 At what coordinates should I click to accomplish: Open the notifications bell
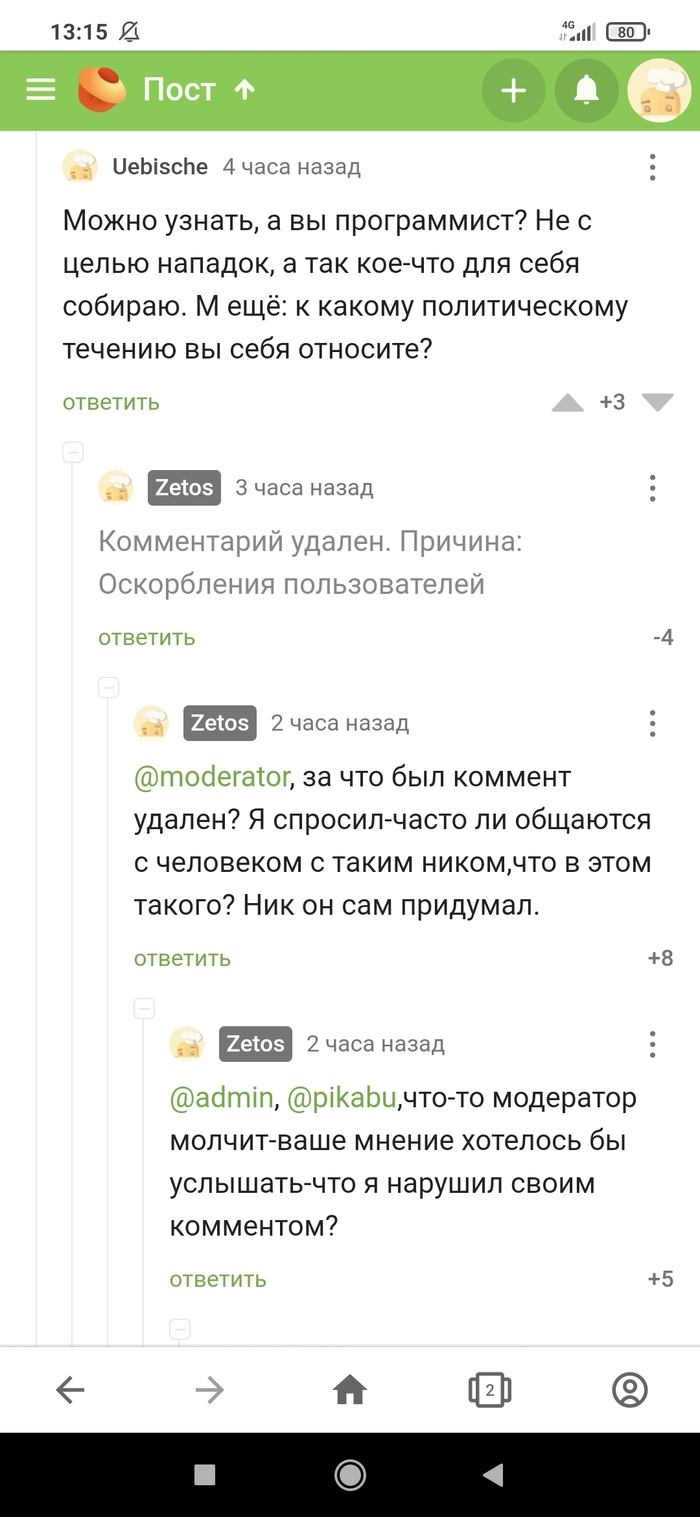pyautogui.click(x=586, y=91)
